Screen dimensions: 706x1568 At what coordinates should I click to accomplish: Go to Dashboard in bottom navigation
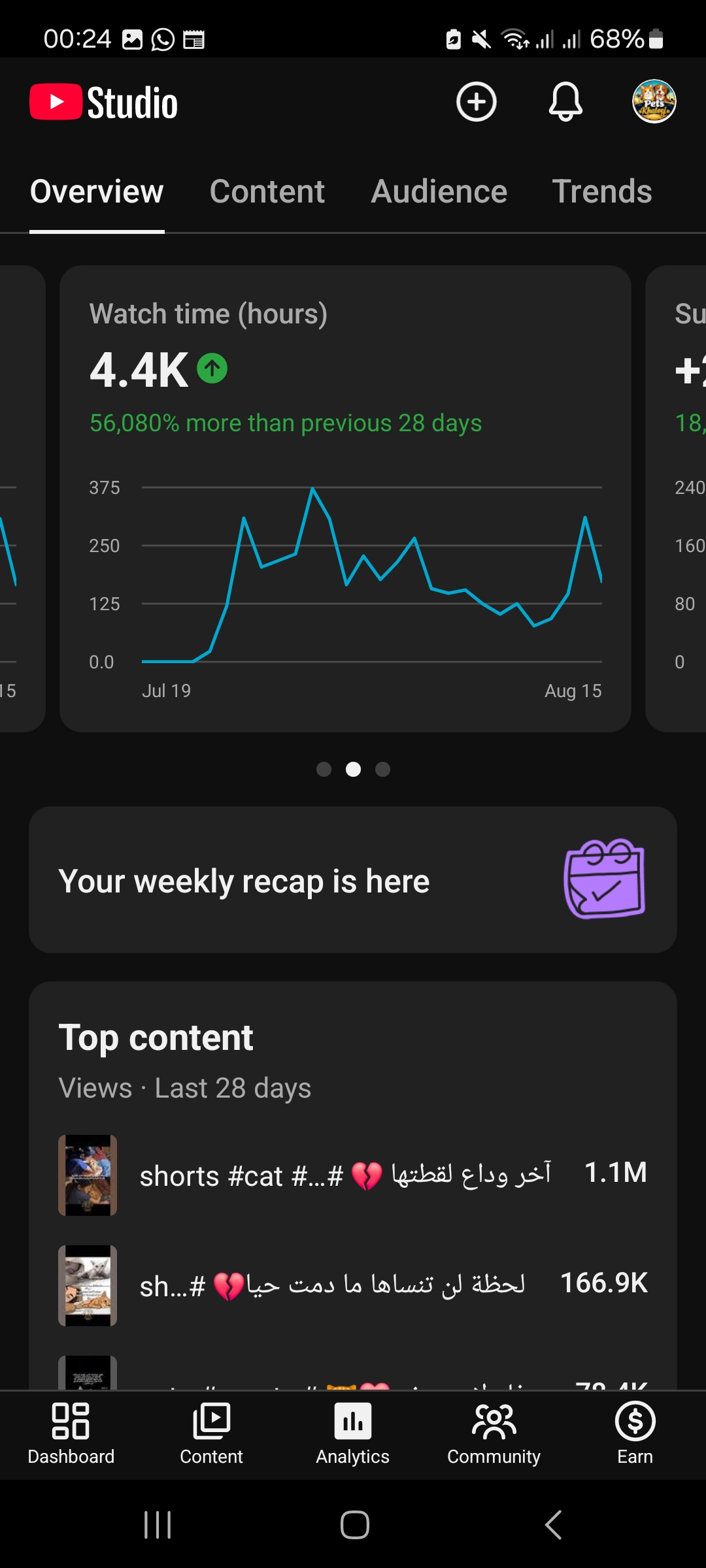[x=71, y=1435]
